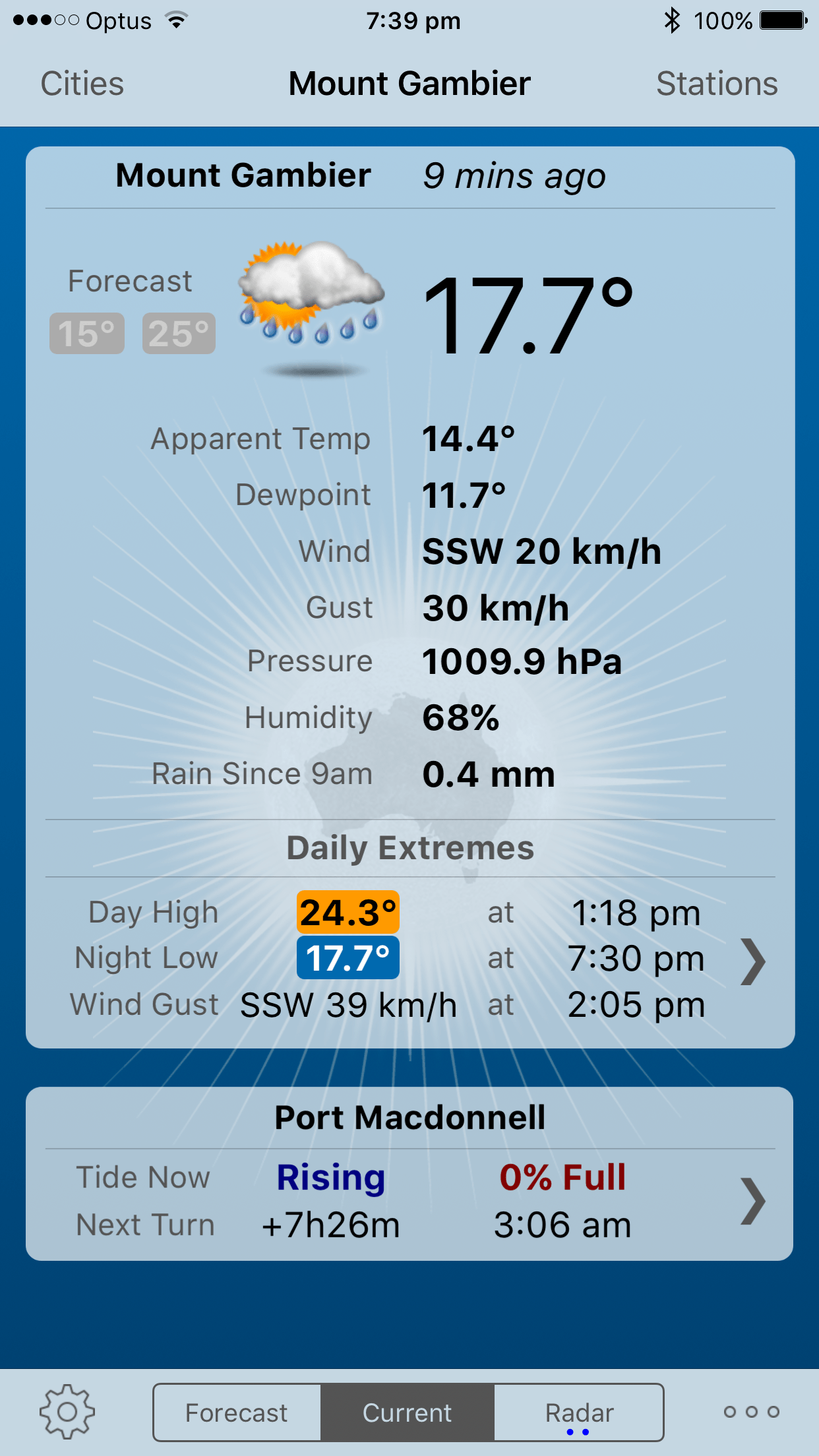Select the Current tab
The height and width of the screenshot is (1456, 819).
click(408, 1412)
